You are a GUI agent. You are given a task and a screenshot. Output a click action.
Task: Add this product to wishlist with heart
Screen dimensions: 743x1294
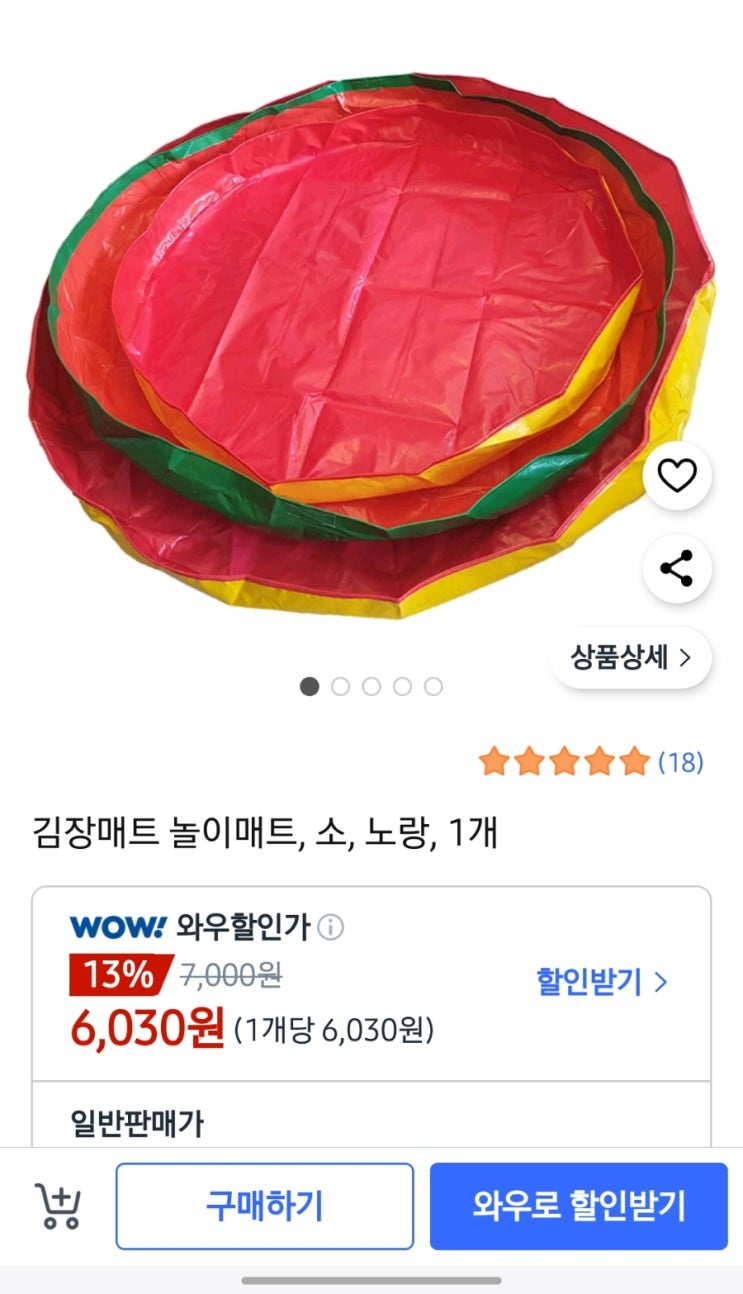click(x=677, y=477)
